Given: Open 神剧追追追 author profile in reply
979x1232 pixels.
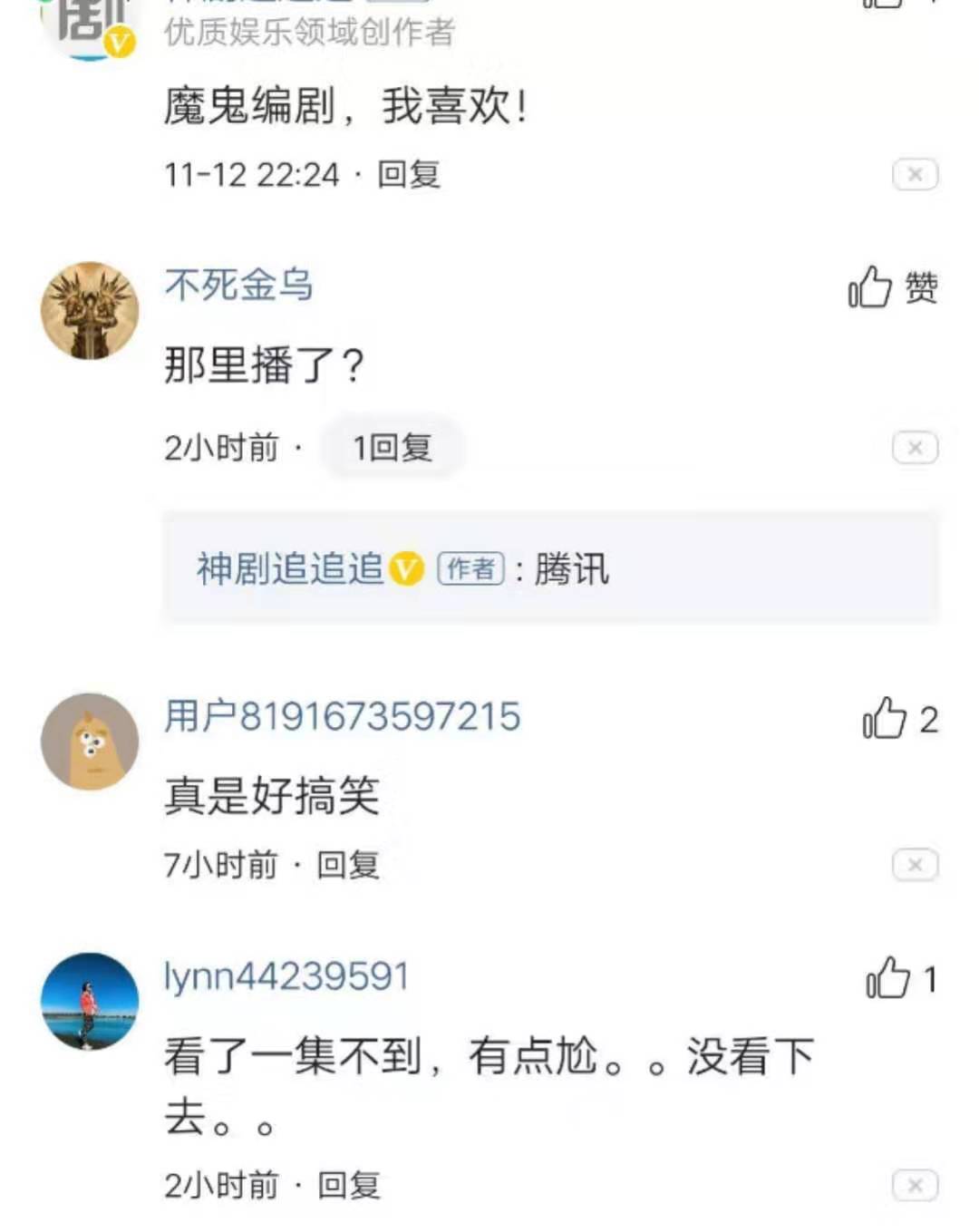Looking at the screenshot, I should coord(290,568).
